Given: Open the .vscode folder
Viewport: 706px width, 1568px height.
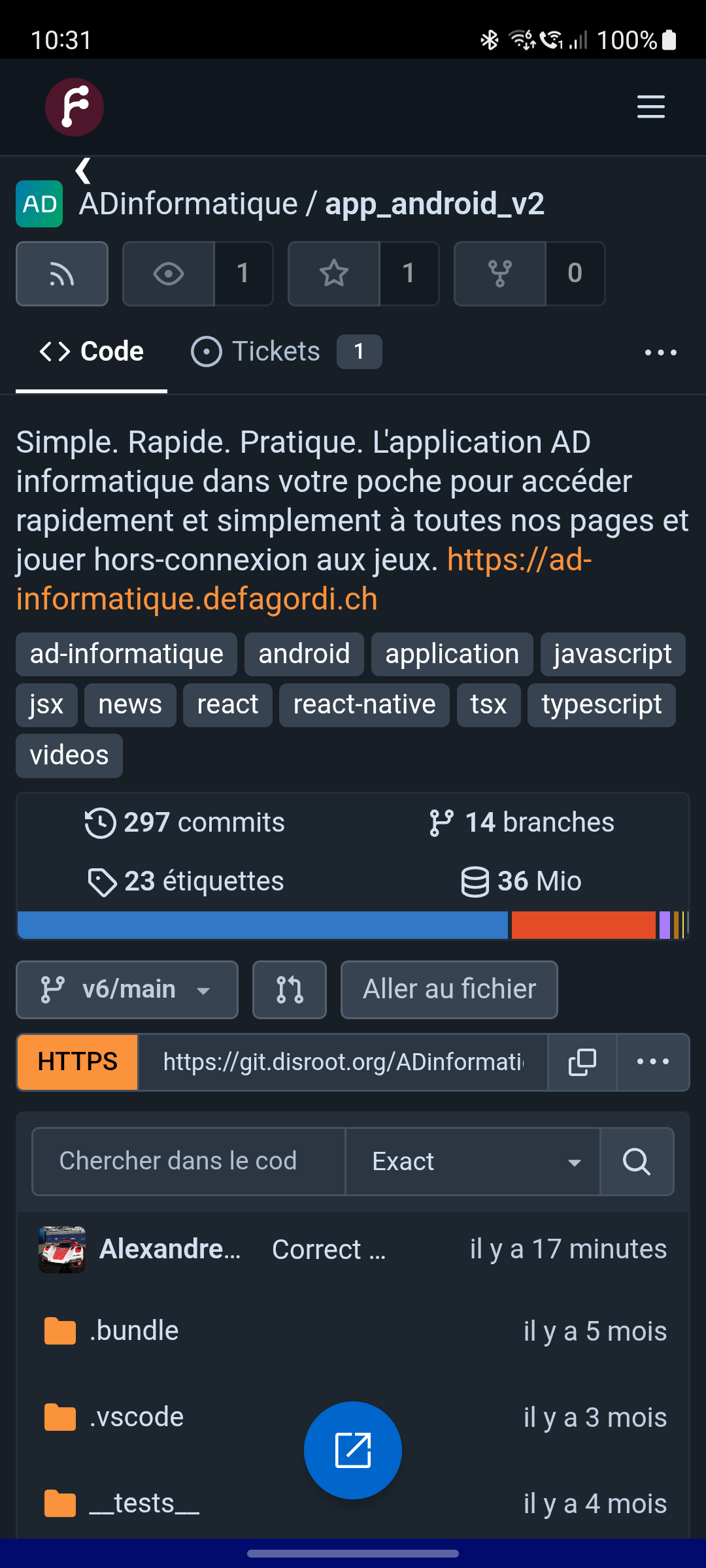Looking at the screenshot, I should (137, 1417).
